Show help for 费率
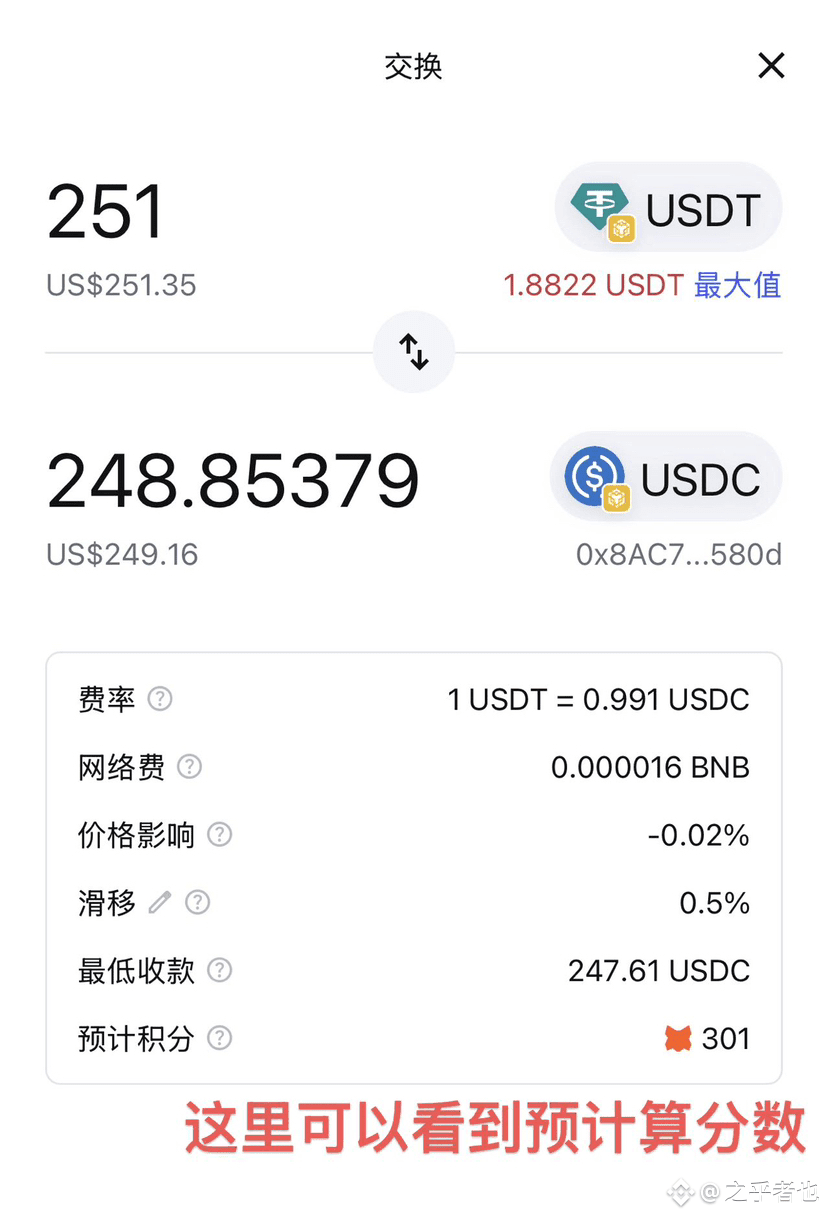Viewport: 828px width, 1218px height. point(160,699)
